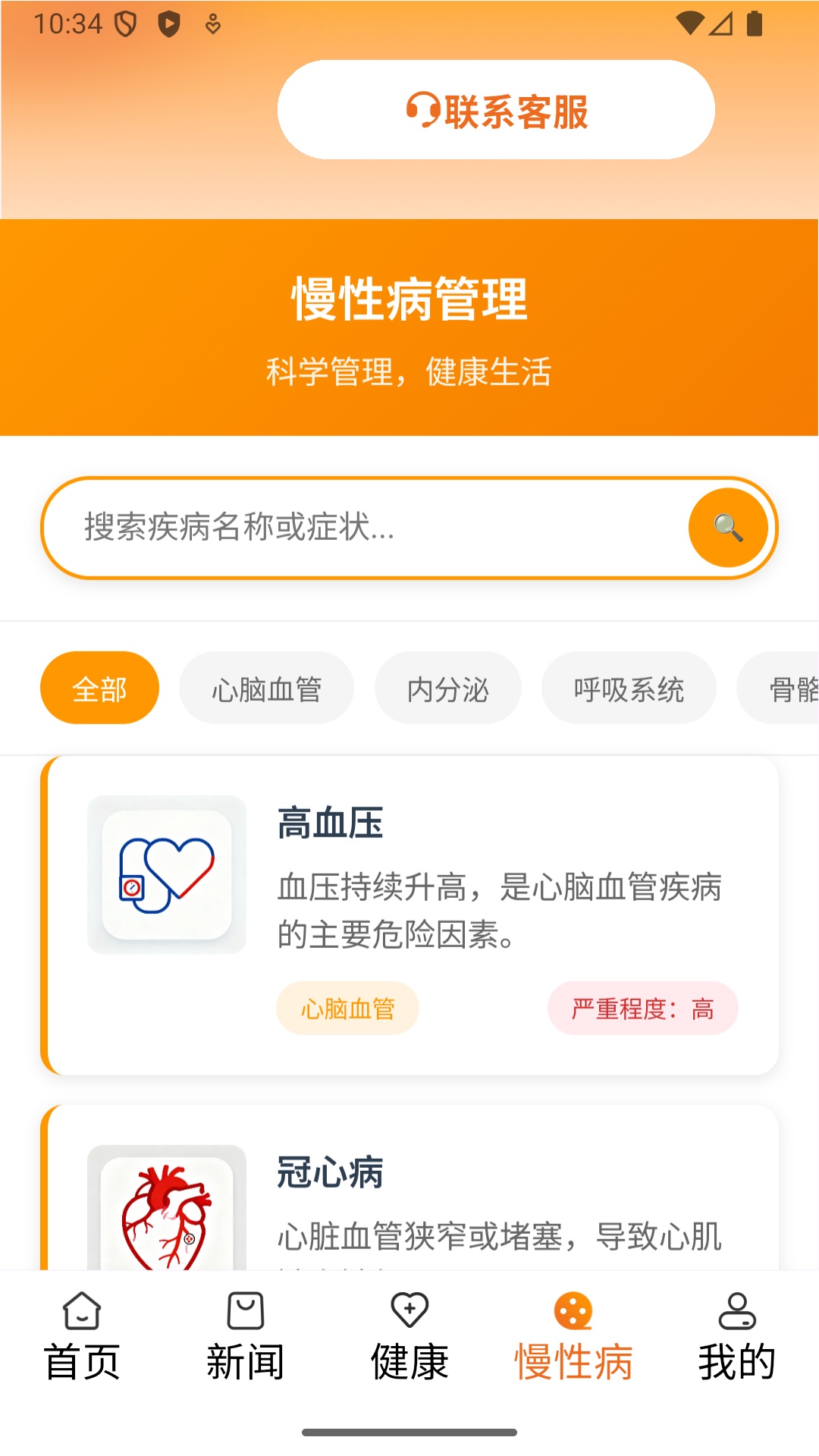This screenshot has height=1456, width=819.
Task: Select the heart-shaped health icon
Action: click(x=409, y=1310)
